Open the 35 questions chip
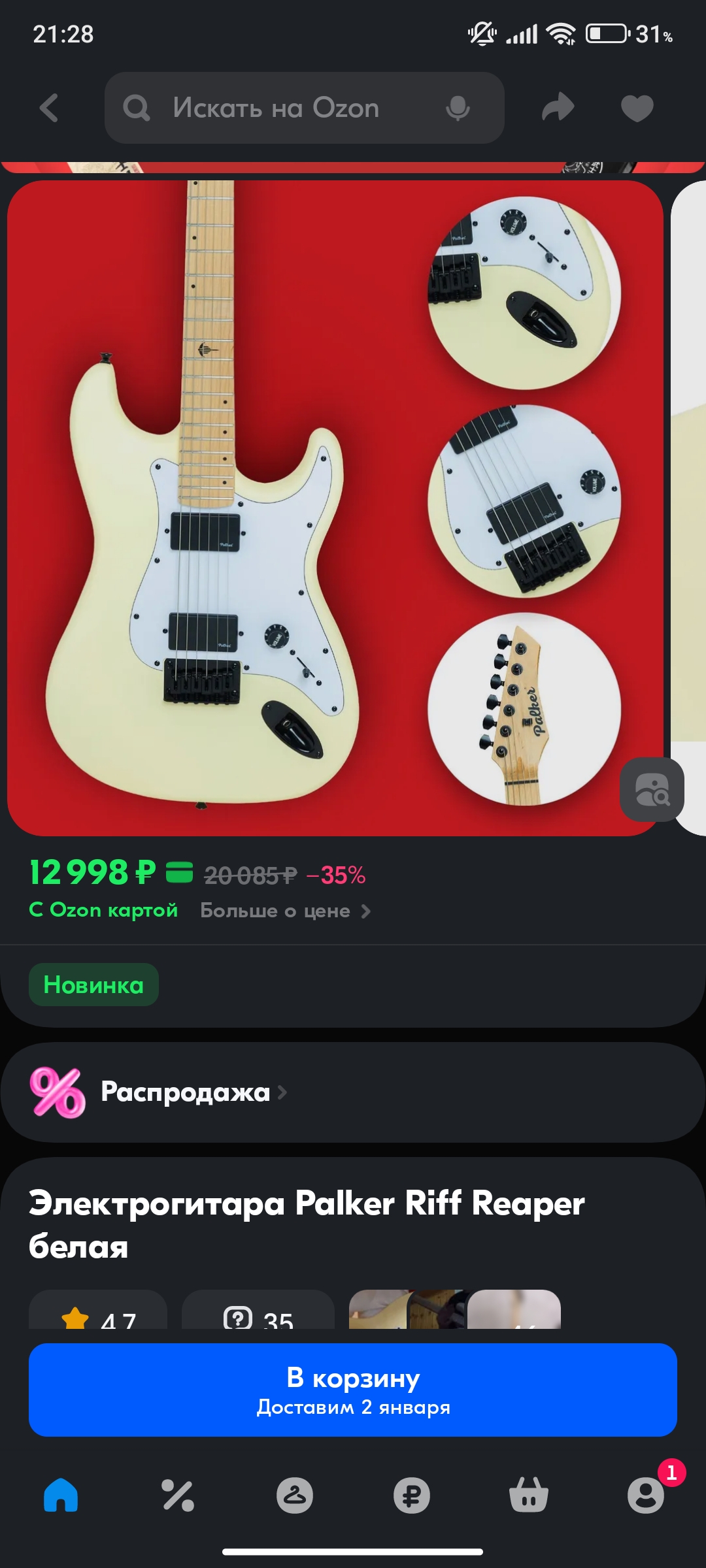 258,1315
